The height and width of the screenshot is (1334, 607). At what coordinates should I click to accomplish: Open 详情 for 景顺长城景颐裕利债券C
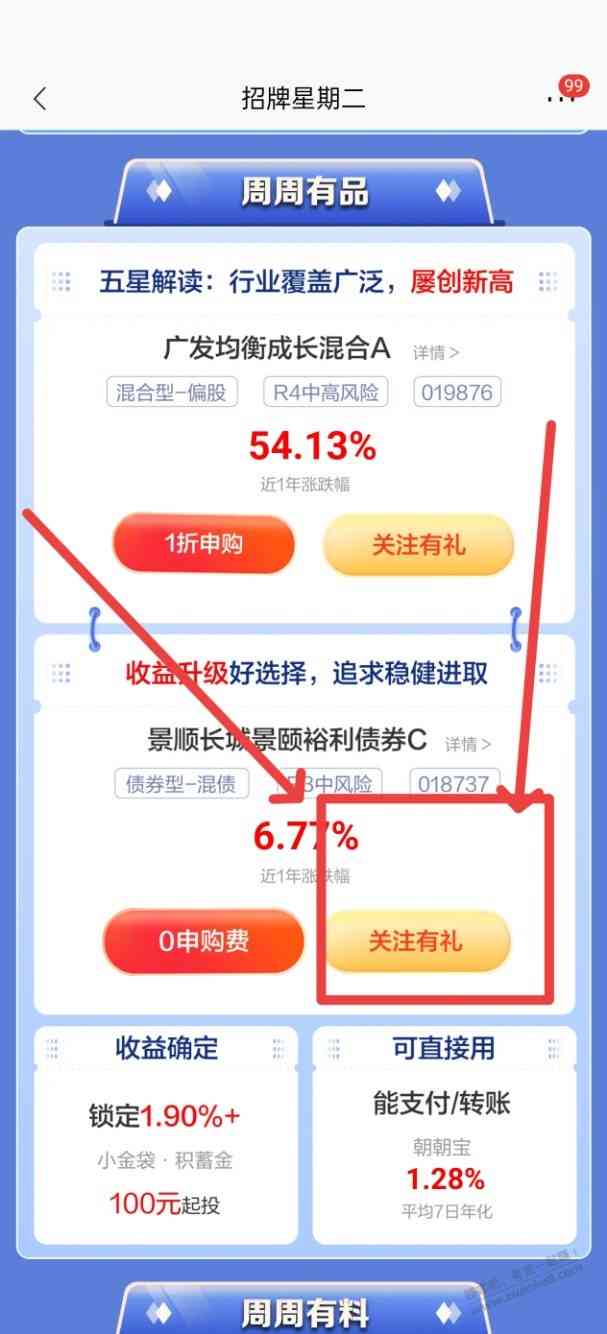click(468, 744)
